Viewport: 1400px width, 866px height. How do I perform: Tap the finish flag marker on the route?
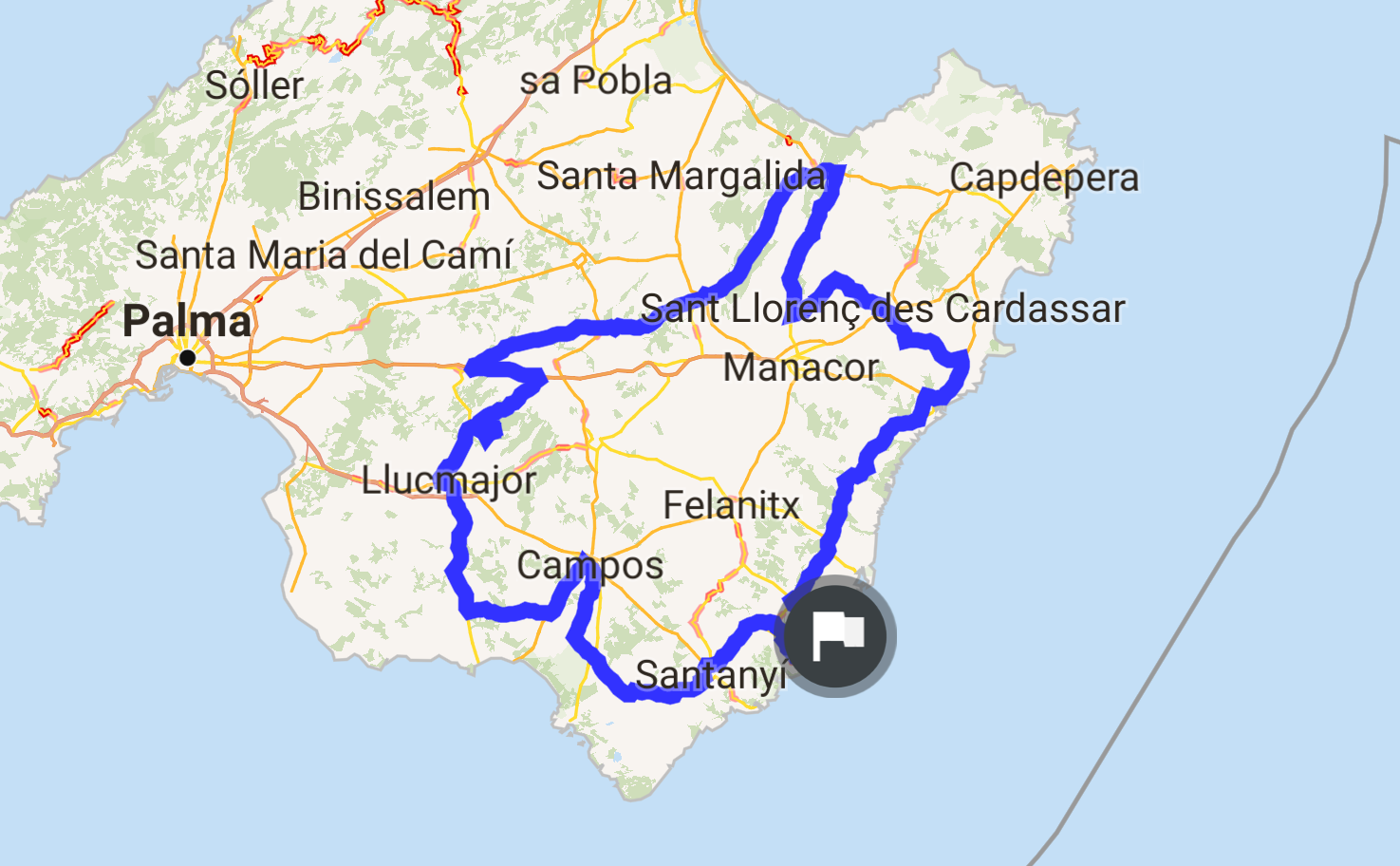(x=836, y=636)
